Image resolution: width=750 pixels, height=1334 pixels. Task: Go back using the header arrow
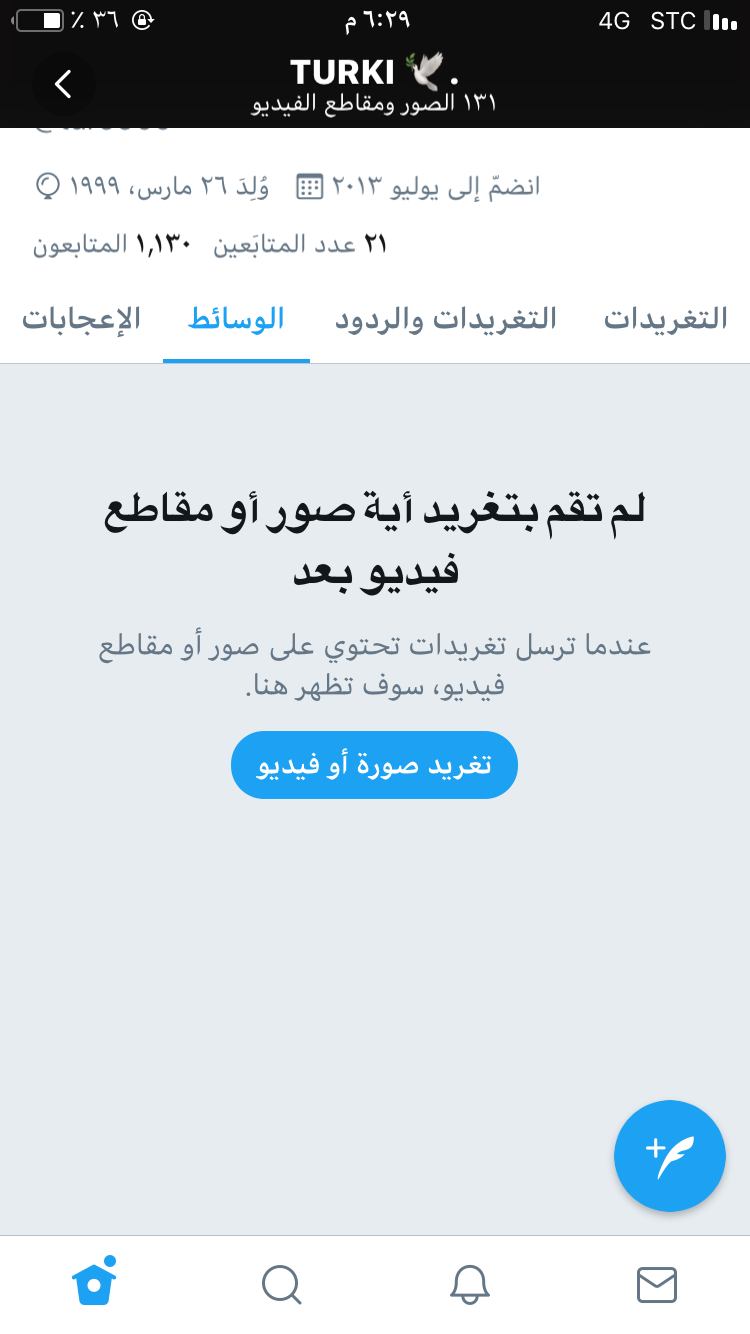point(63,84)
